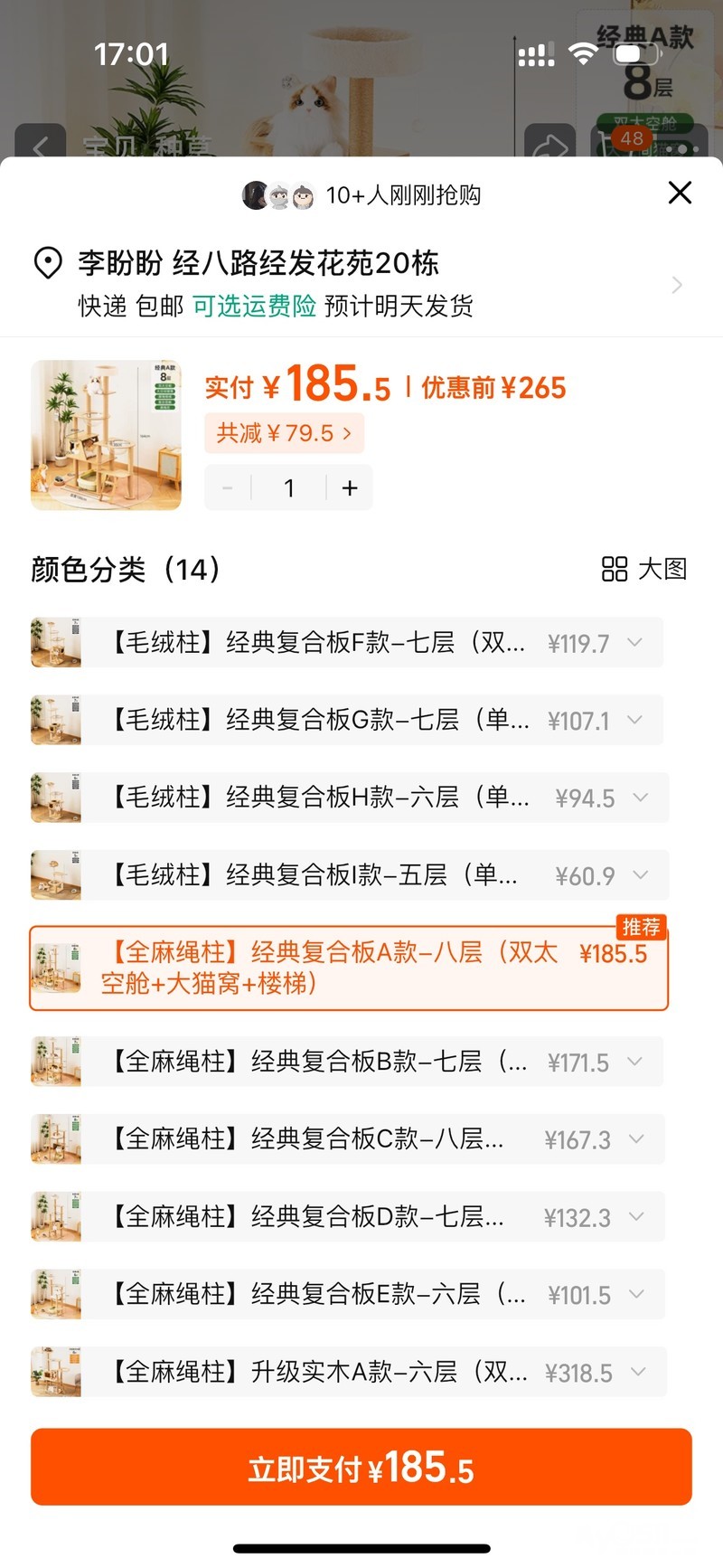This screenshot has height=1568, width=723.
Task: Open delivery address for 李盼盼
Action: click(x=361, y=284)
